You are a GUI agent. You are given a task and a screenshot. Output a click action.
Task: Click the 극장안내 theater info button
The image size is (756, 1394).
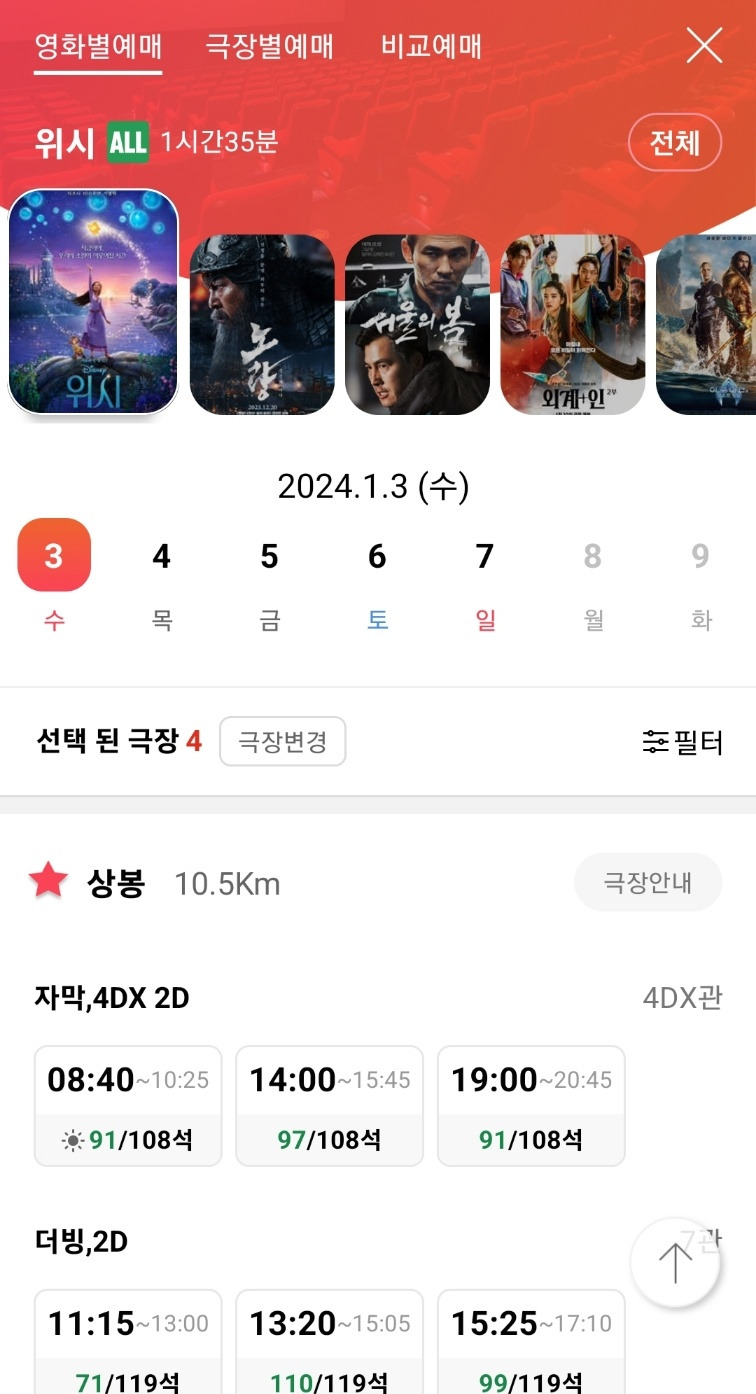pyautogui.click(x=648, y=881)
